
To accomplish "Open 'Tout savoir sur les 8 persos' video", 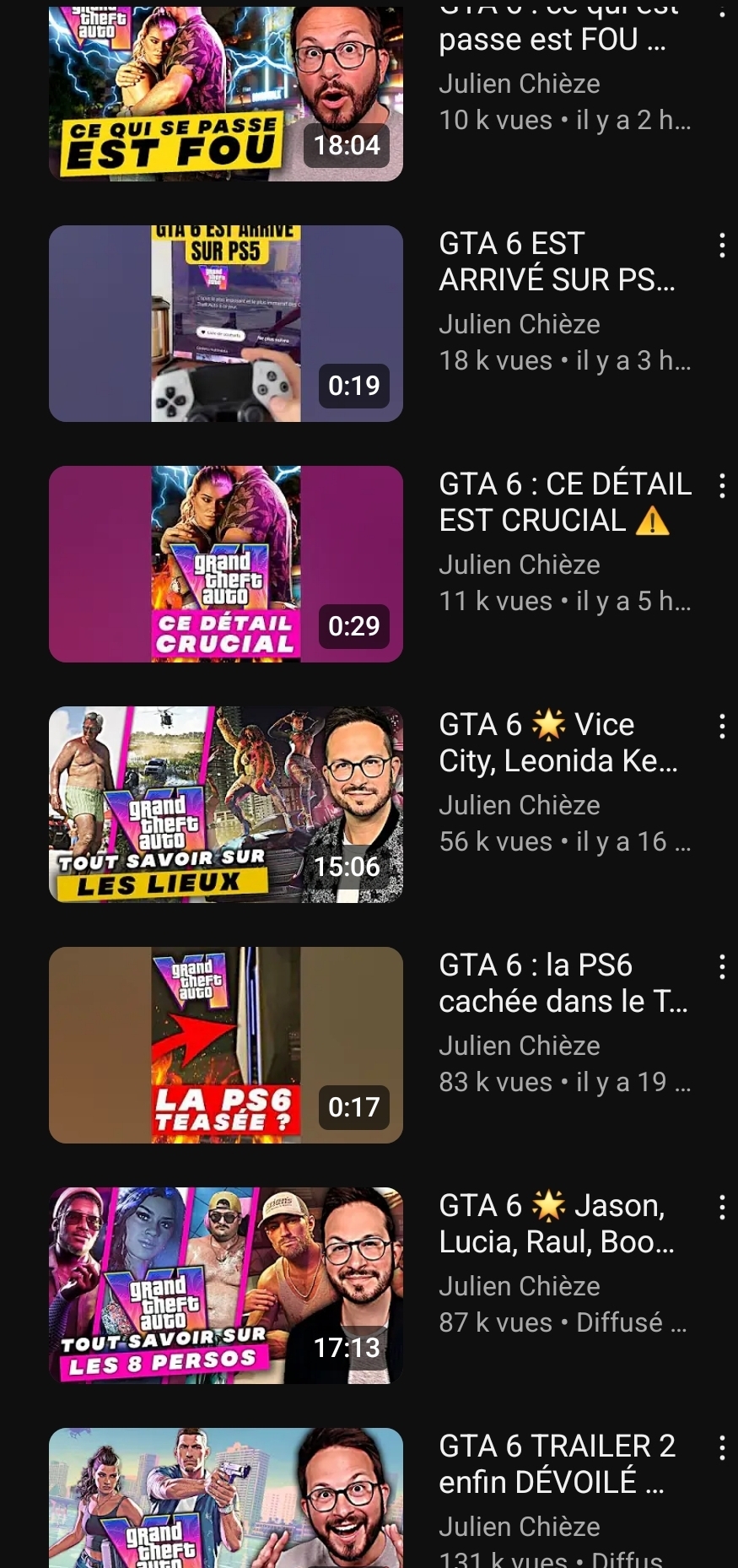I will [x=225, y=1285].
